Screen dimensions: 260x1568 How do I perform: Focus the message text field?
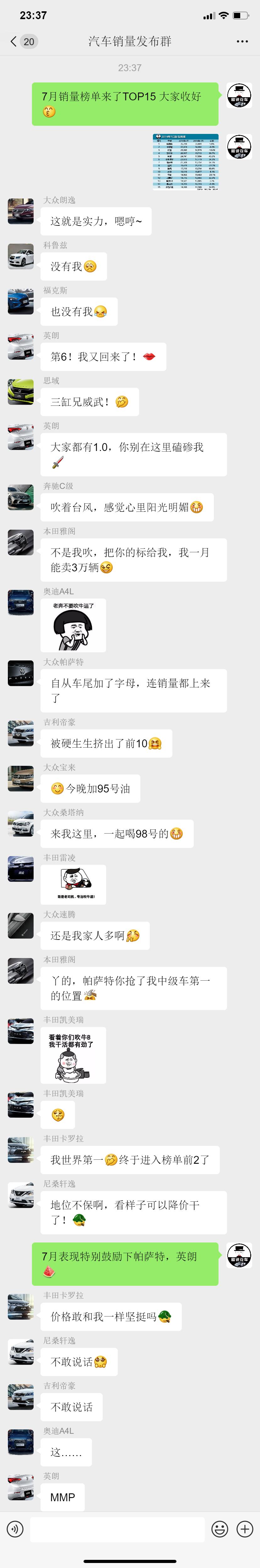pyautogui.click(x=117, y=1528)
